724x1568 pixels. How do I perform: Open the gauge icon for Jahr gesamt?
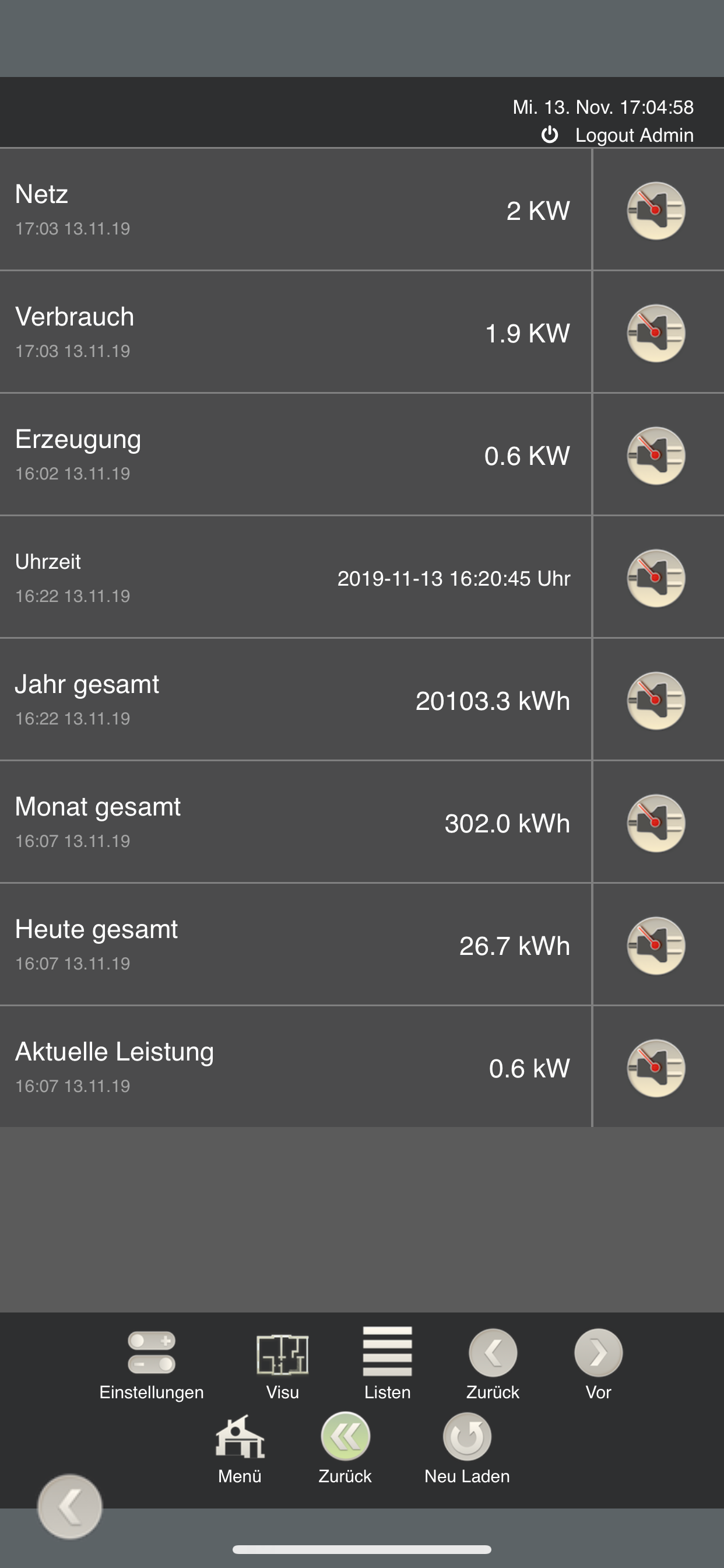pyautogui.click(x=656, y=701)
